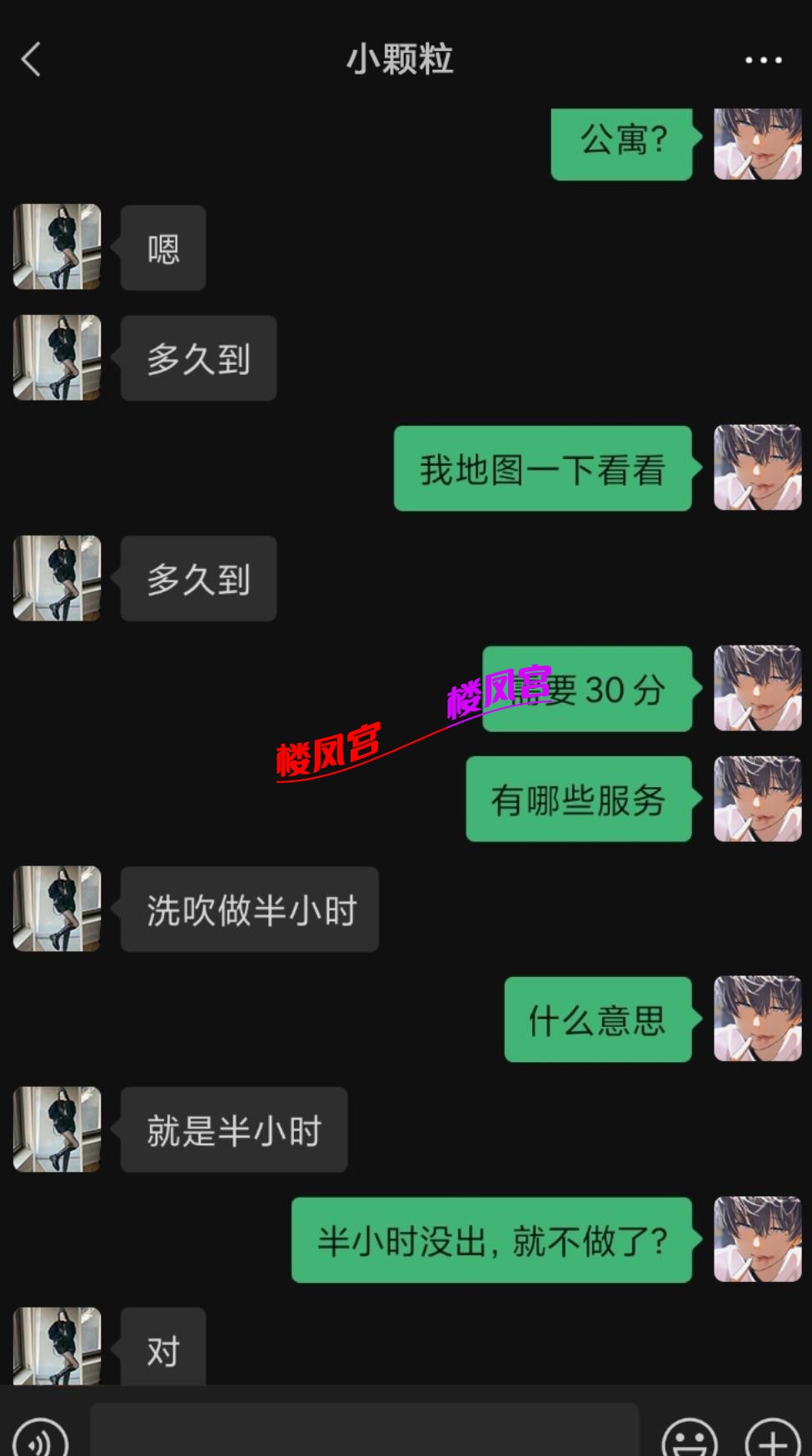
Task: Tap the contact avatar beside the 对 message
Action: (56, 1347)
